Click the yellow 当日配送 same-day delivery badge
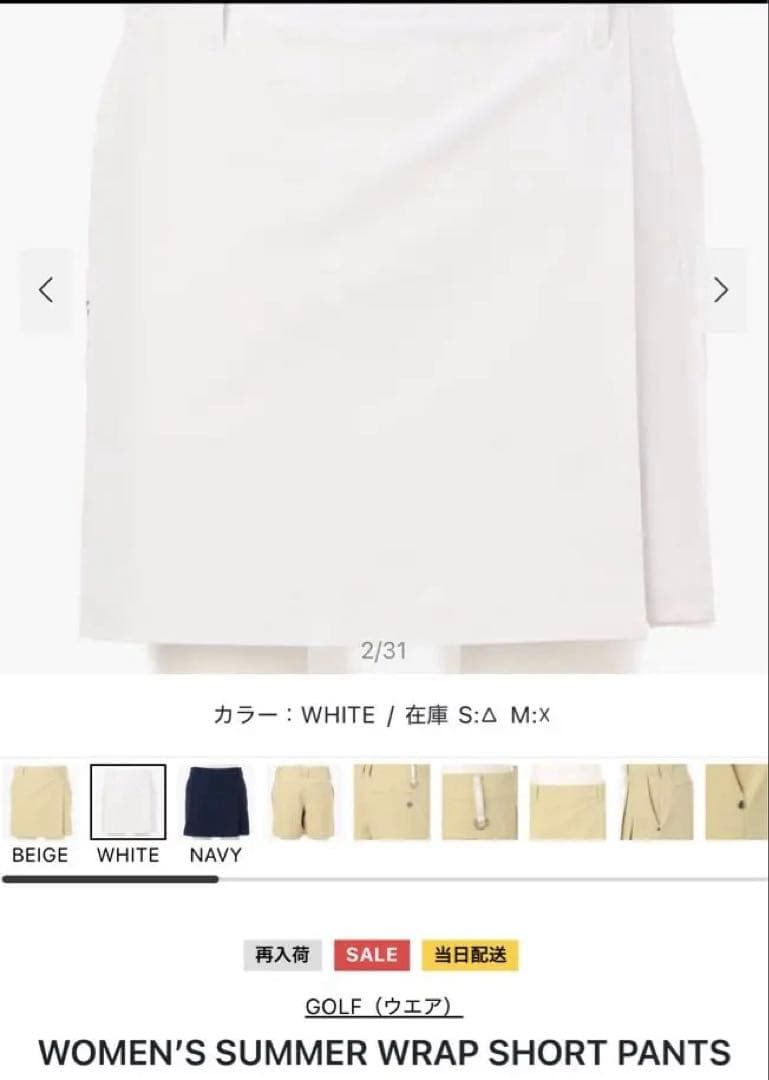 [470, 955]
